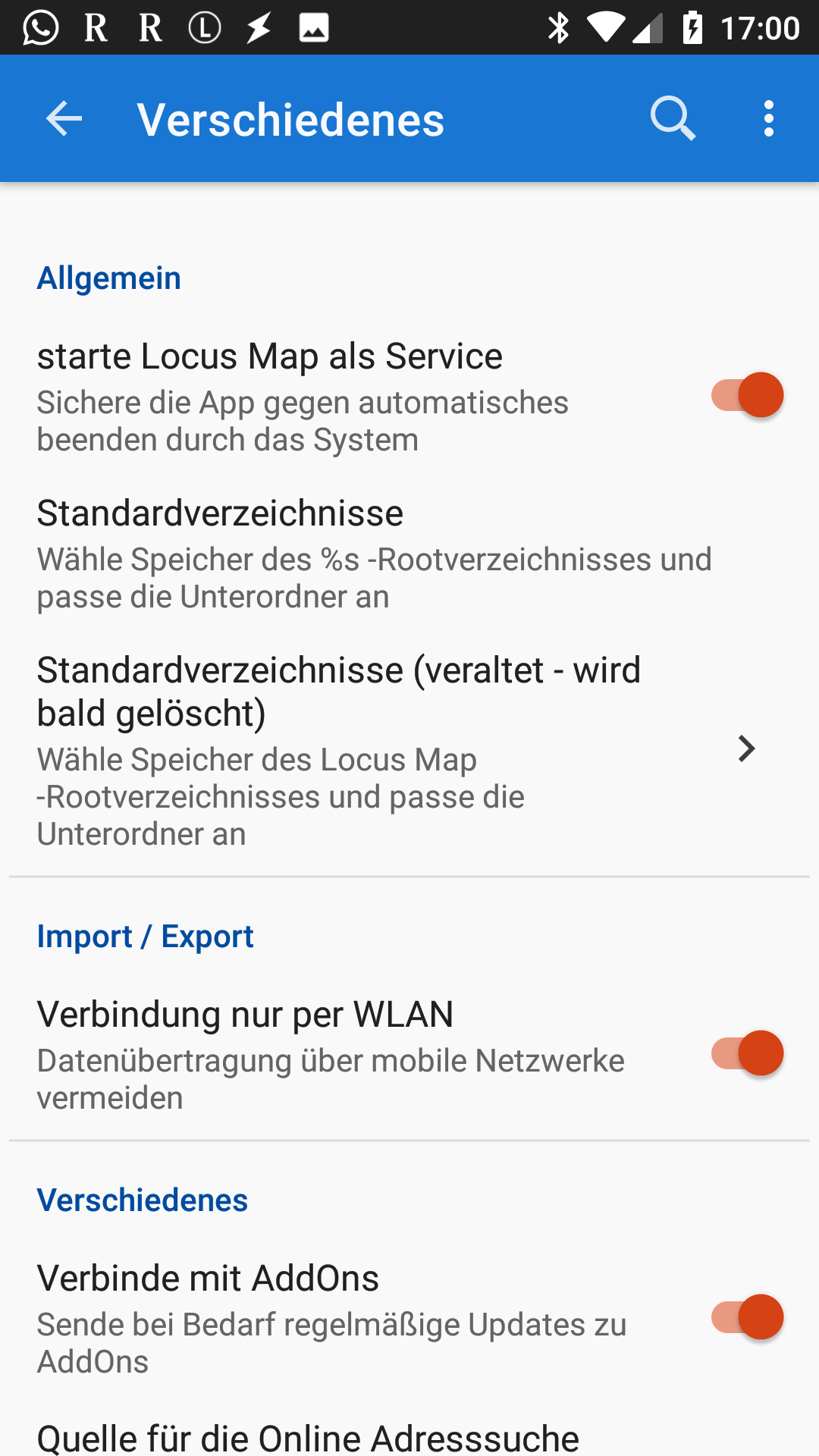Toggle 'starte Locus Map als Service' switch
Screen dimensions: 819x1456
(747, 395)
